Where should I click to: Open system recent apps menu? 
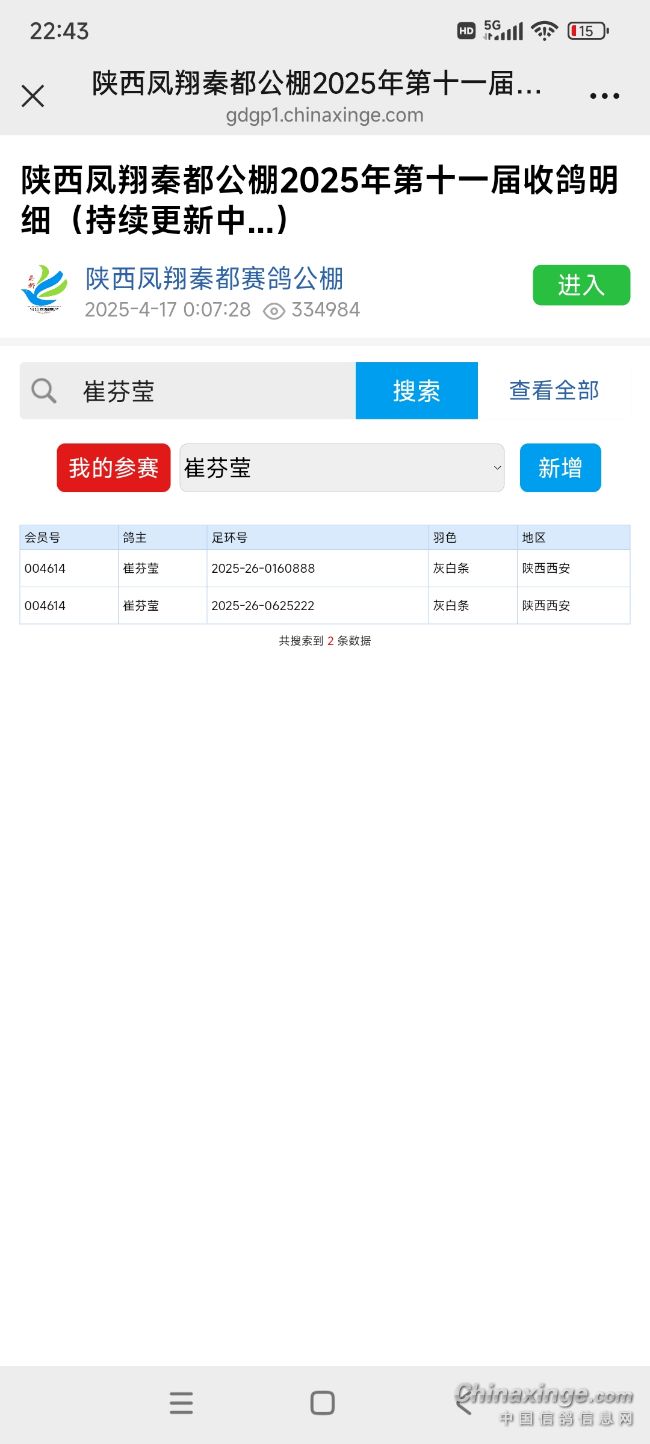click(x=181, y=1403)
